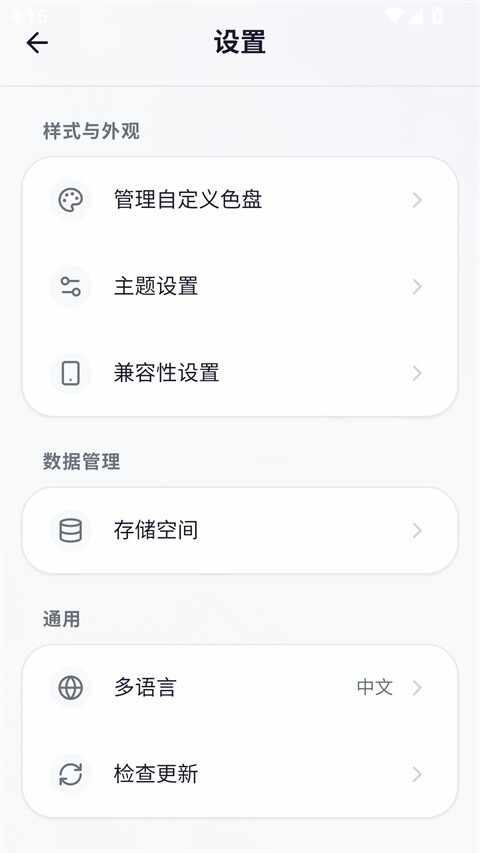Go back using the arrow icon
Screen dimensions: 480x853
tap(37, 42)
